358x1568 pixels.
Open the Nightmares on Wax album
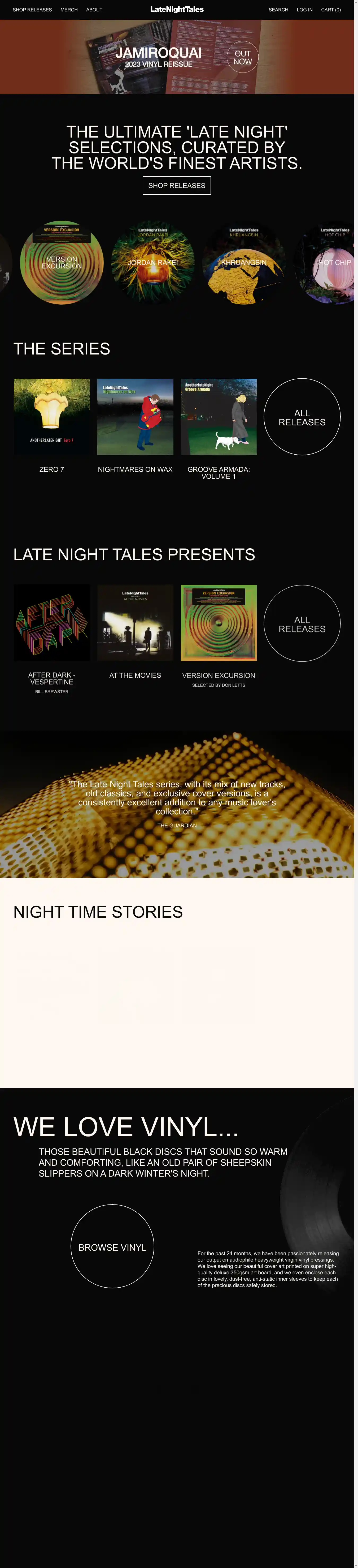(x=135, y=417)
